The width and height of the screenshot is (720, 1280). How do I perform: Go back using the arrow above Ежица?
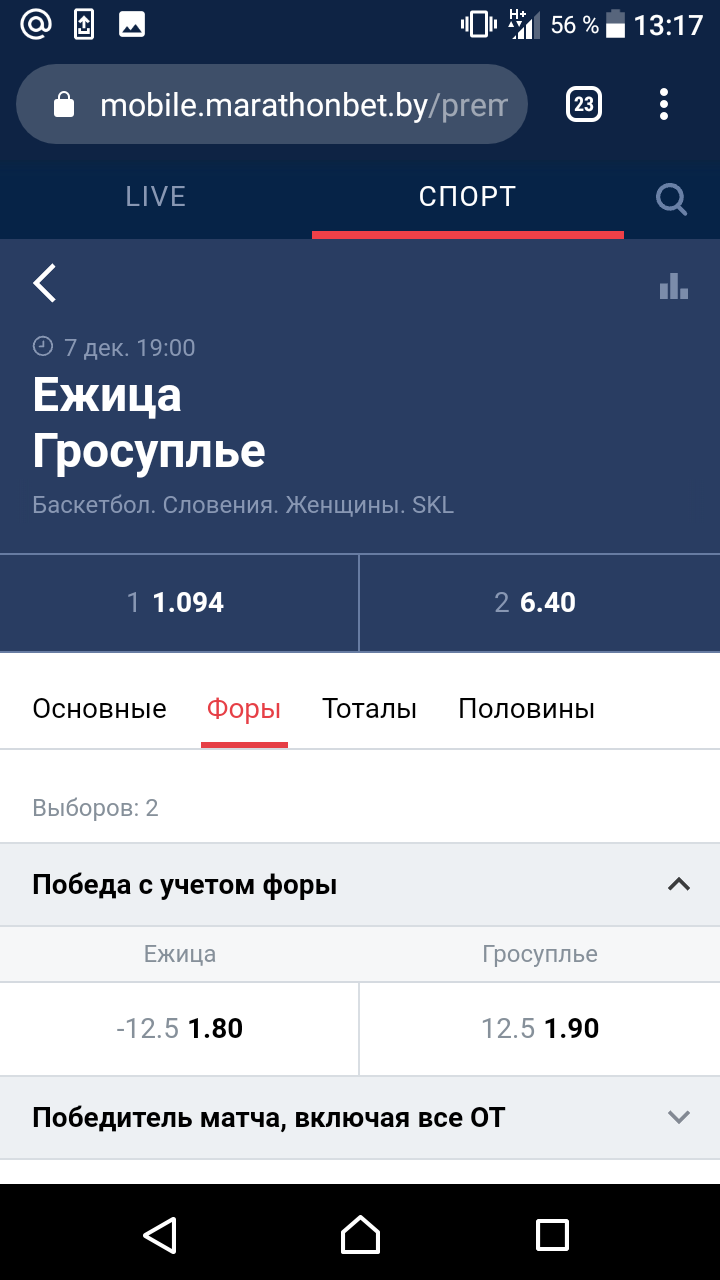[x=45, y=283]
